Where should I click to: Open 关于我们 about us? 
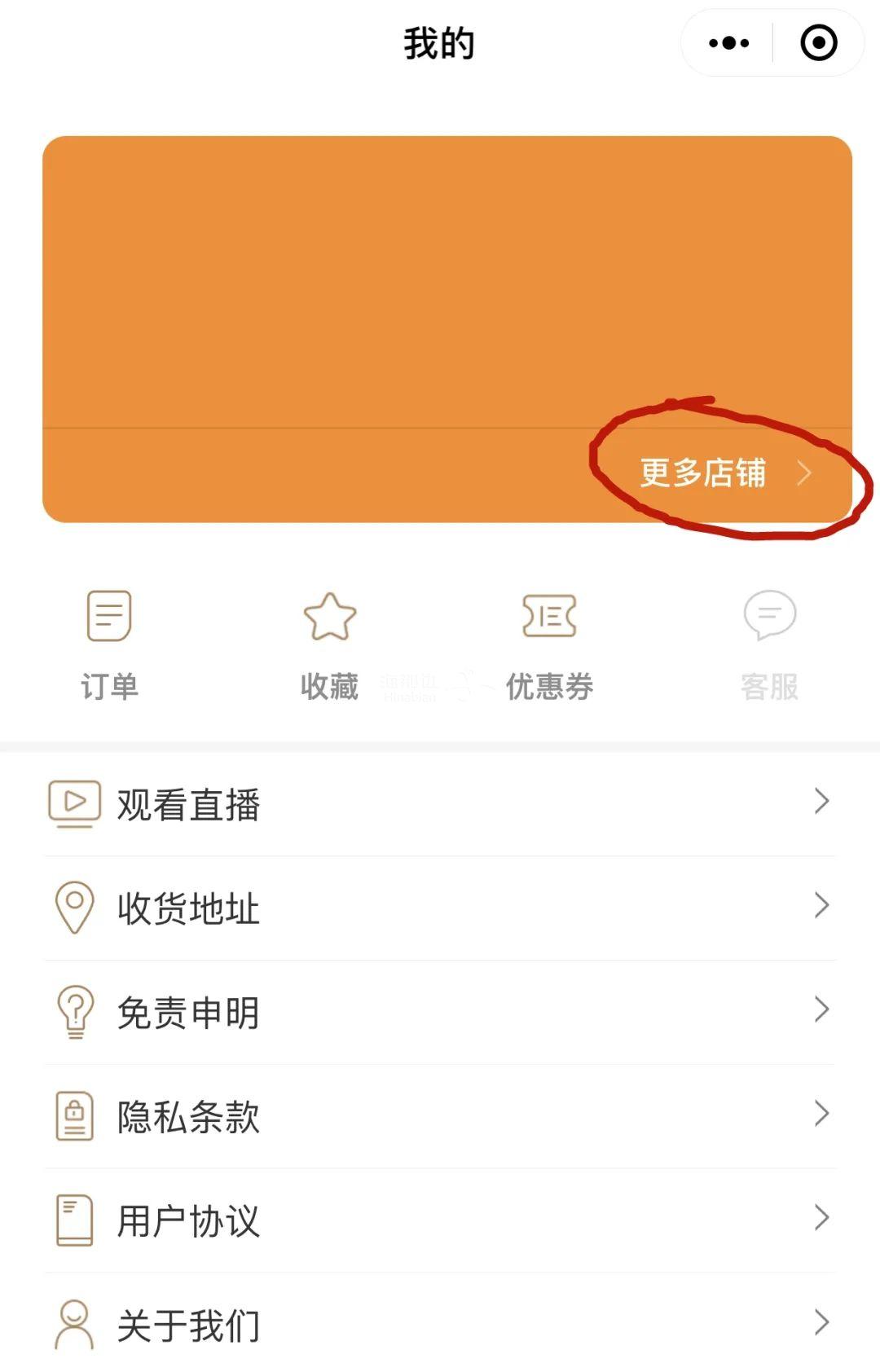(440, 1324)
